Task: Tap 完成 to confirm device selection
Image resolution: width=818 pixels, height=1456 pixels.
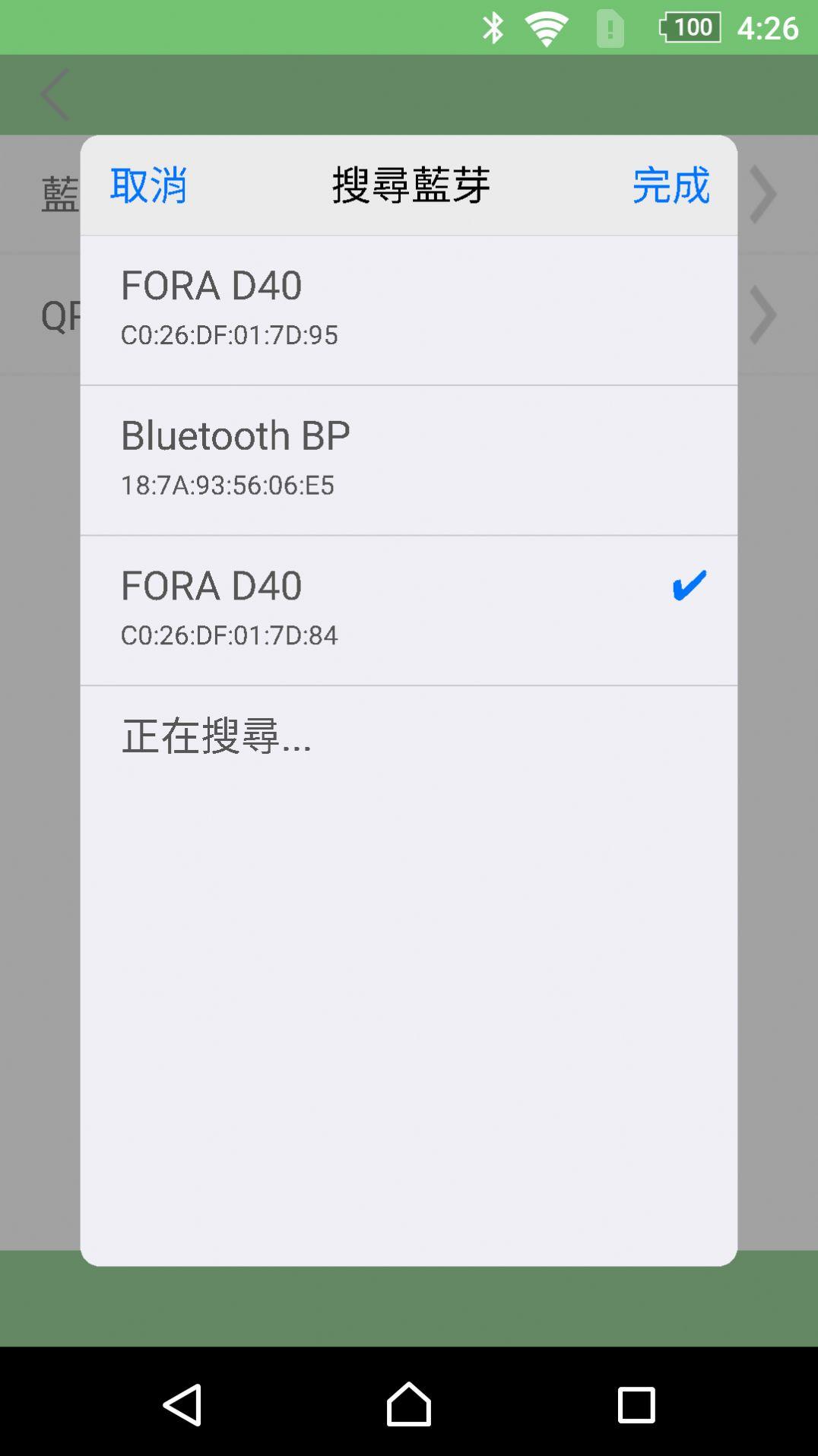Action: click(x=671, y=185)
